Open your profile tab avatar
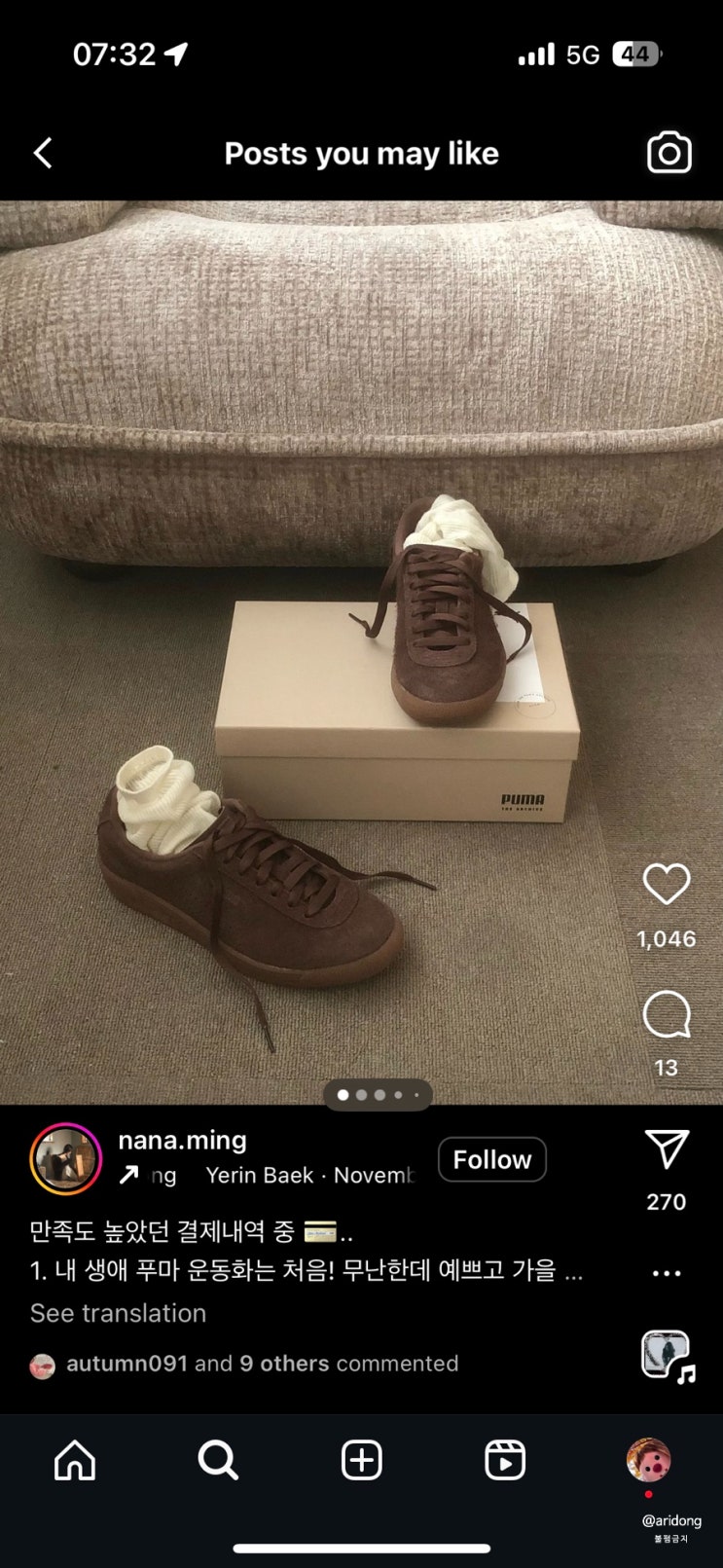This screenshot has width=723, height=1568. [648, 1460]
